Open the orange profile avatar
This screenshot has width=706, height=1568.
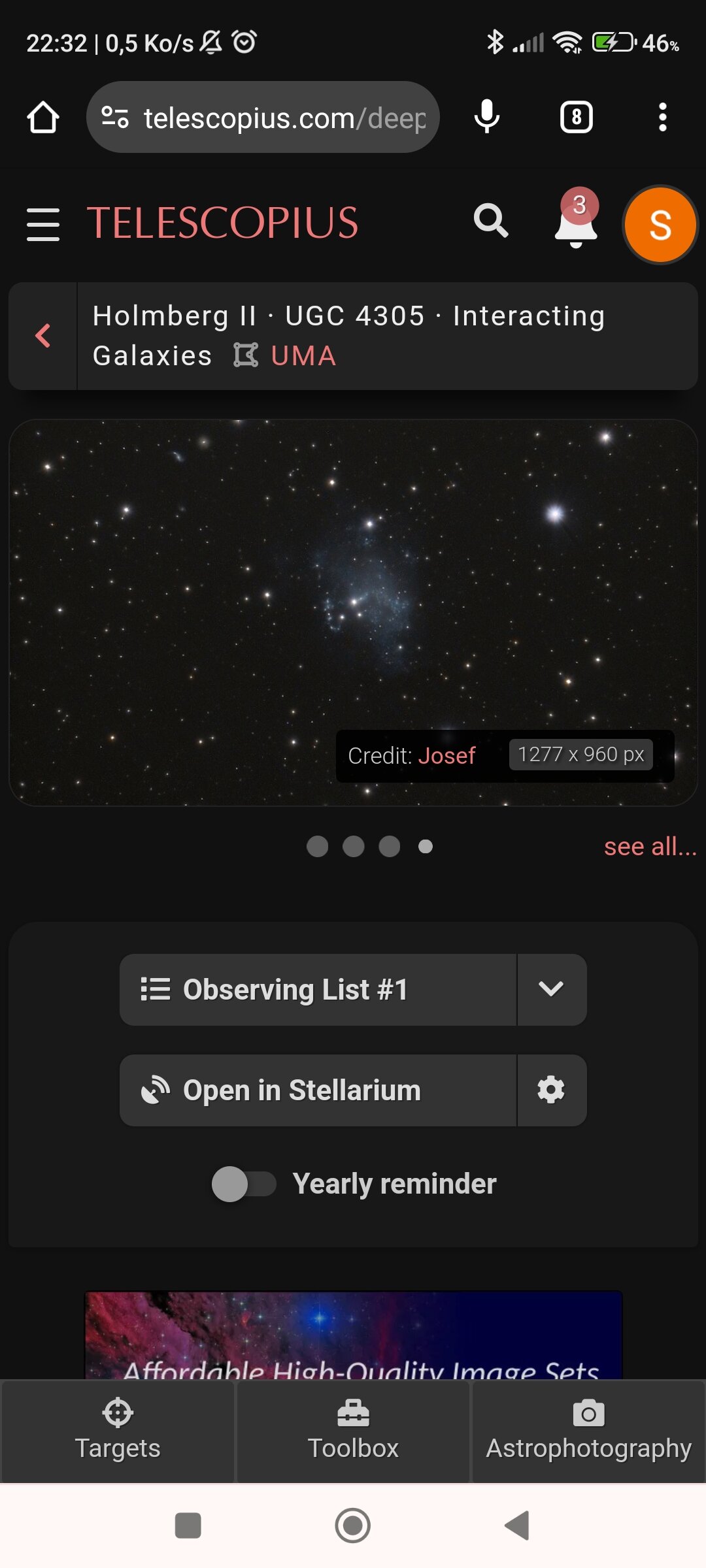660,225
